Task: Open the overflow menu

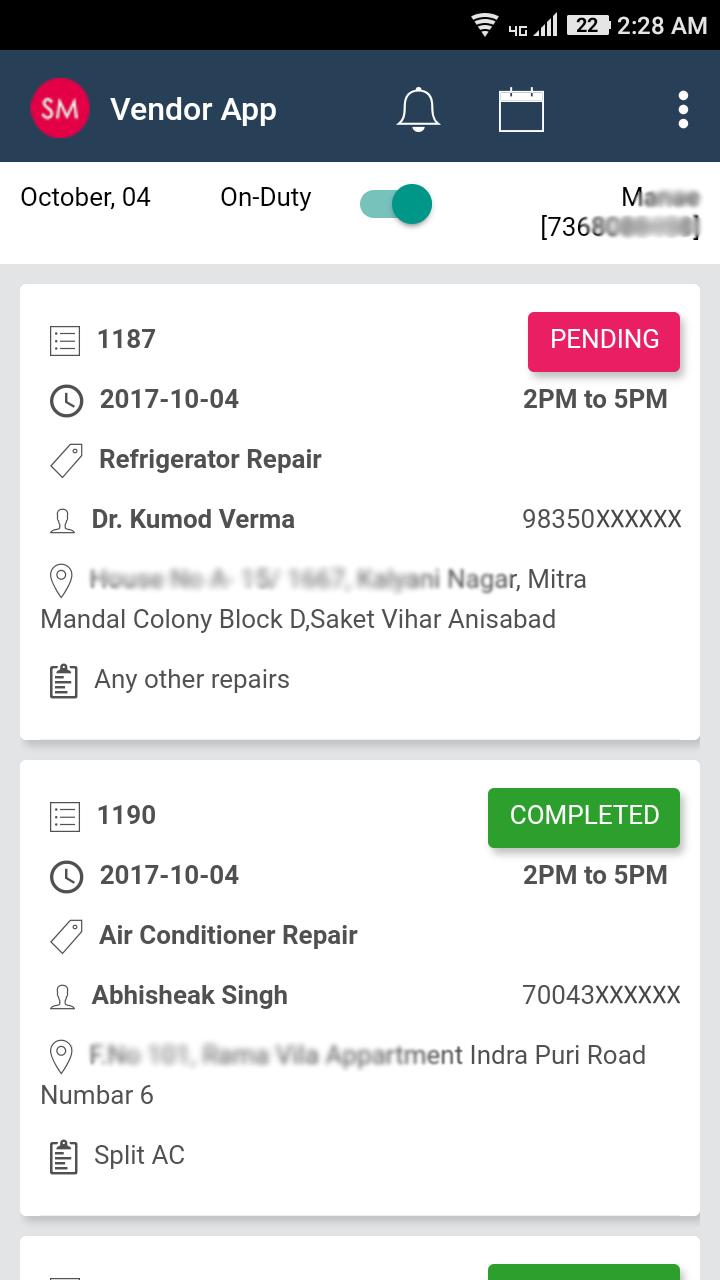Action: point(683,109)
